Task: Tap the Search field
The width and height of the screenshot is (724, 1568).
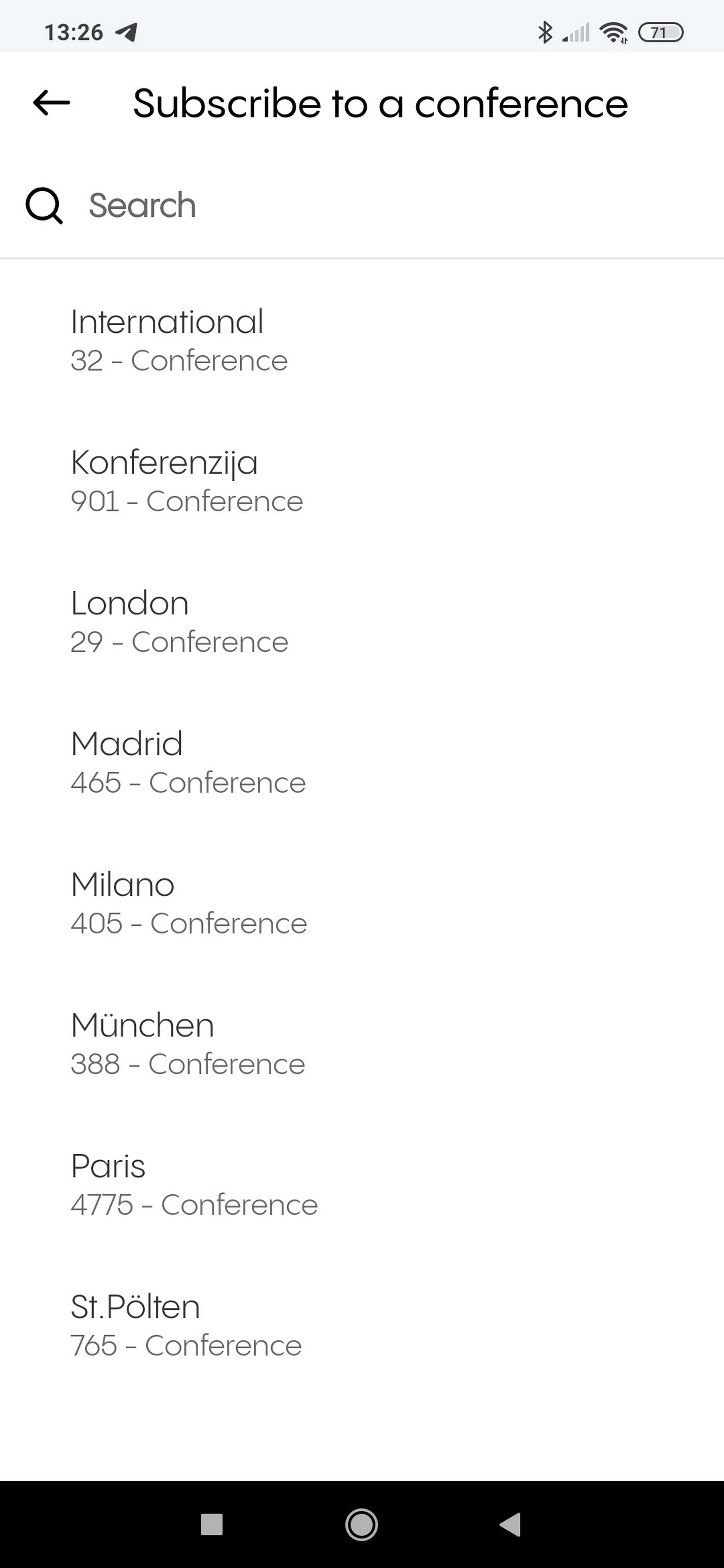Action: tap(365, 205)
